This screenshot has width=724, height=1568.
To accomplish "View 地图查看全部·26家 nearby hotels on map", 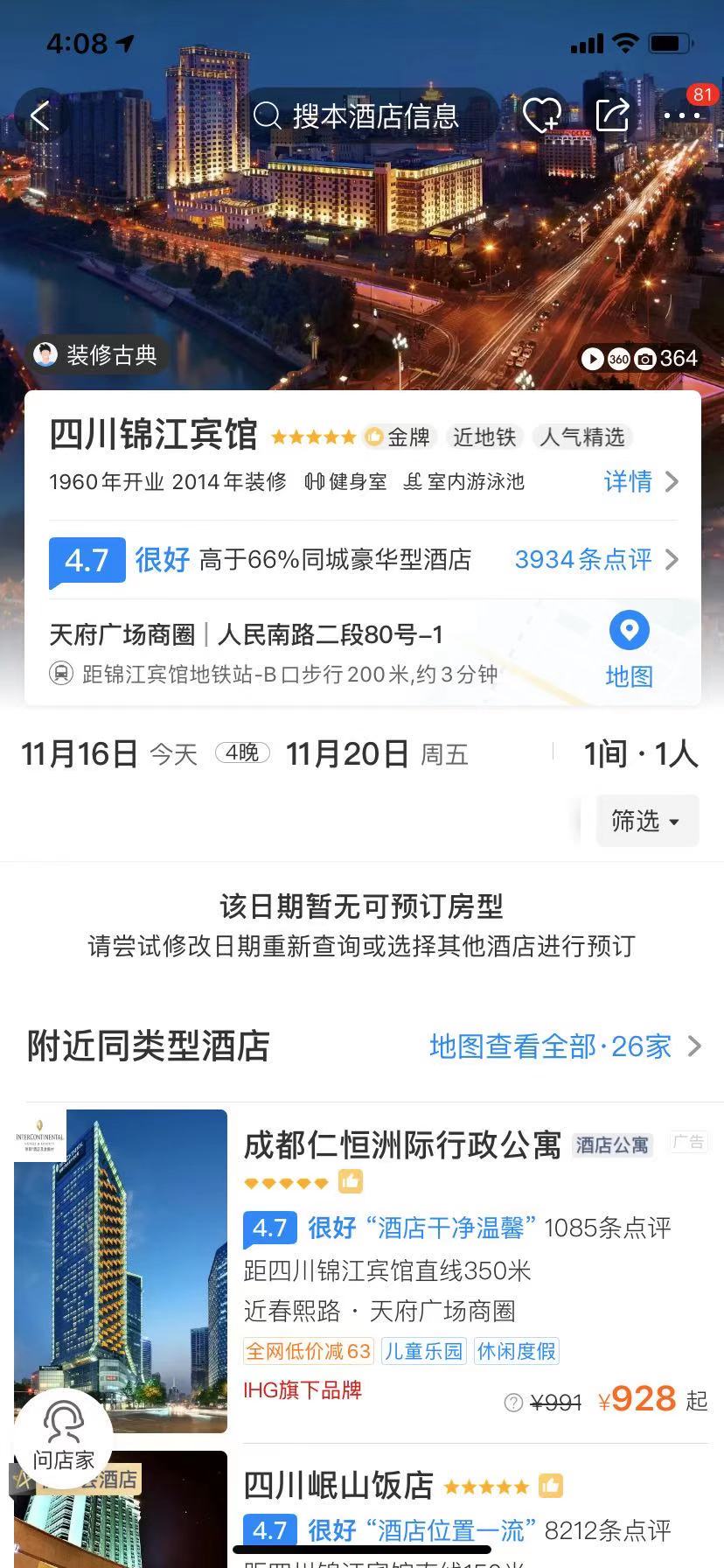I will (x=564, y=1046).
